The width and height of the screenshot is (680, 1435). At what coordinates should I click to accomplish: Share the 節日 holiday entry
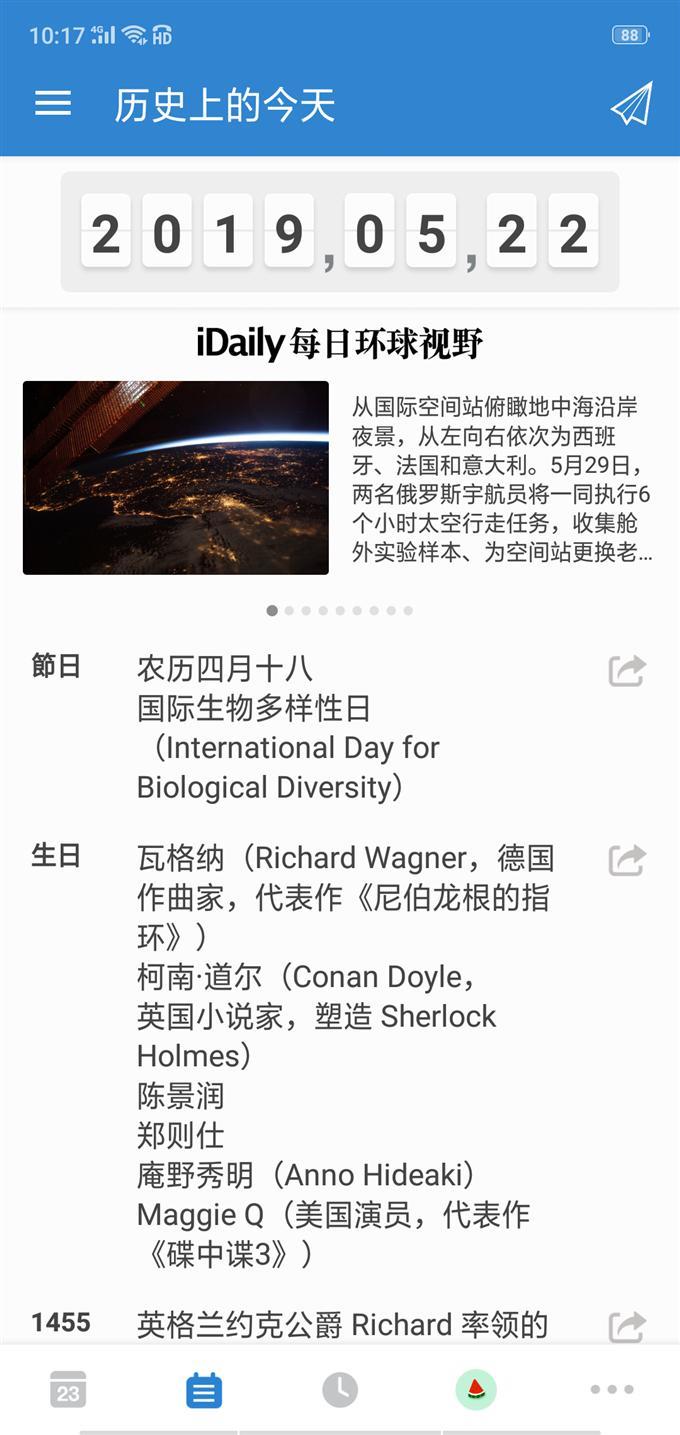point(627,670)
